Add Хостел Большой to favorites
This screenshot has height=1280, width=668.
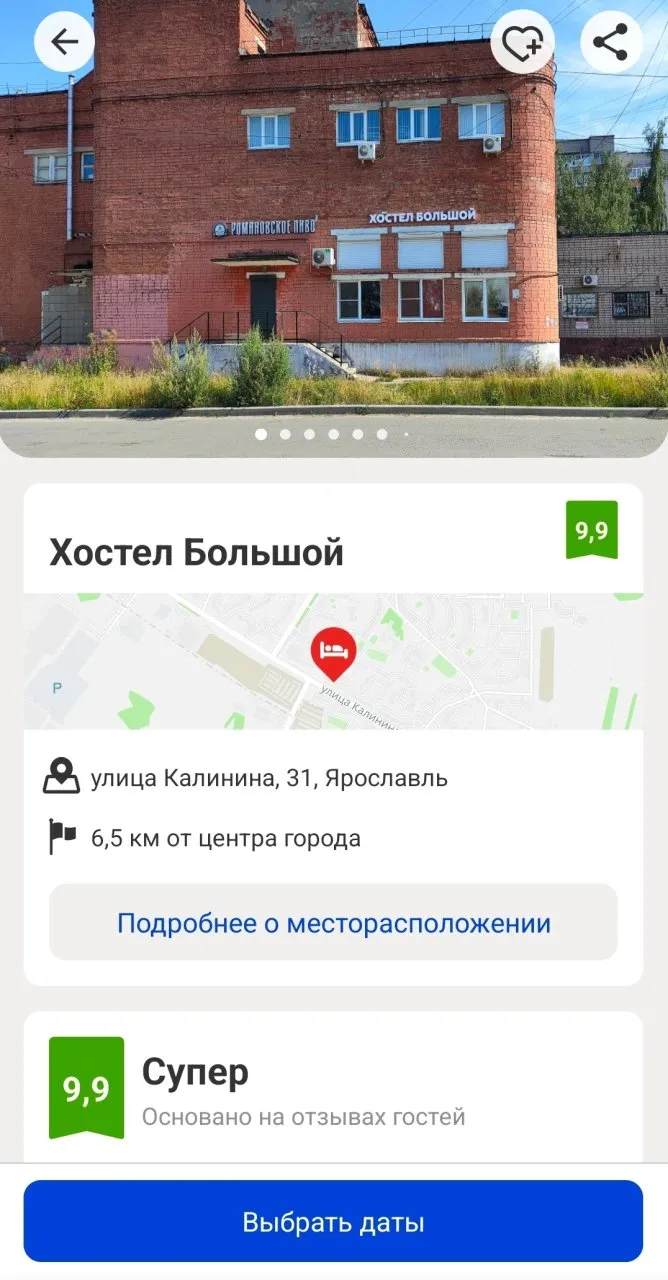[522, 42]
